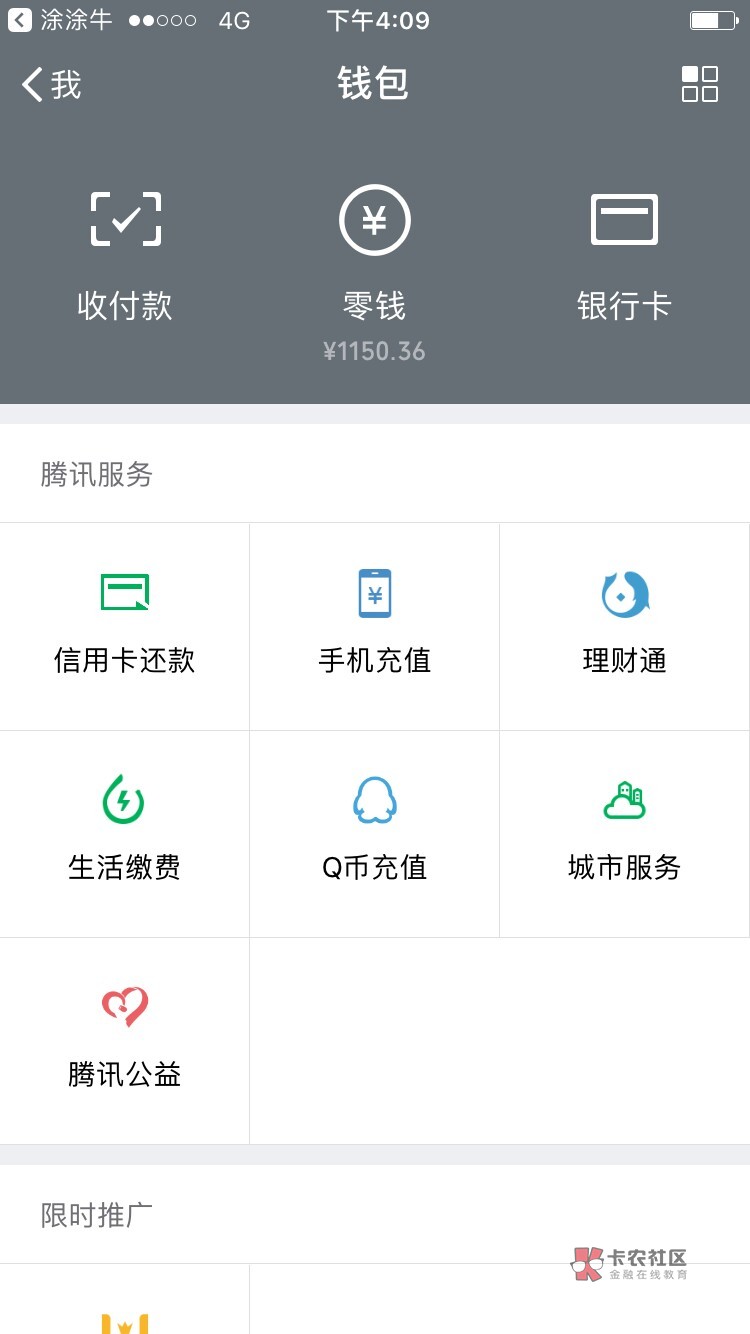Open 城市服务 city services

click(625, 833)
